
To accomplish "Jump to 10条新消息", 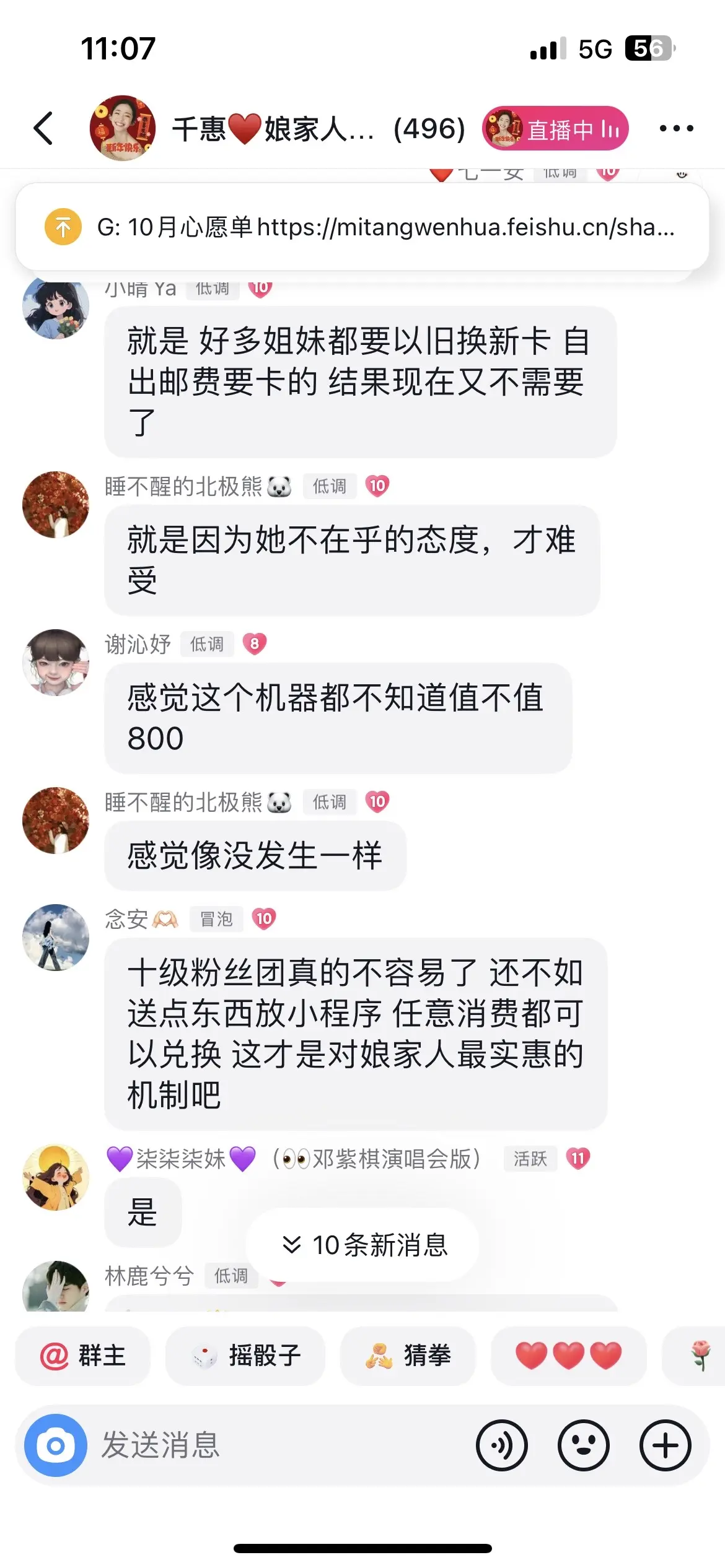I will 363,1245.
